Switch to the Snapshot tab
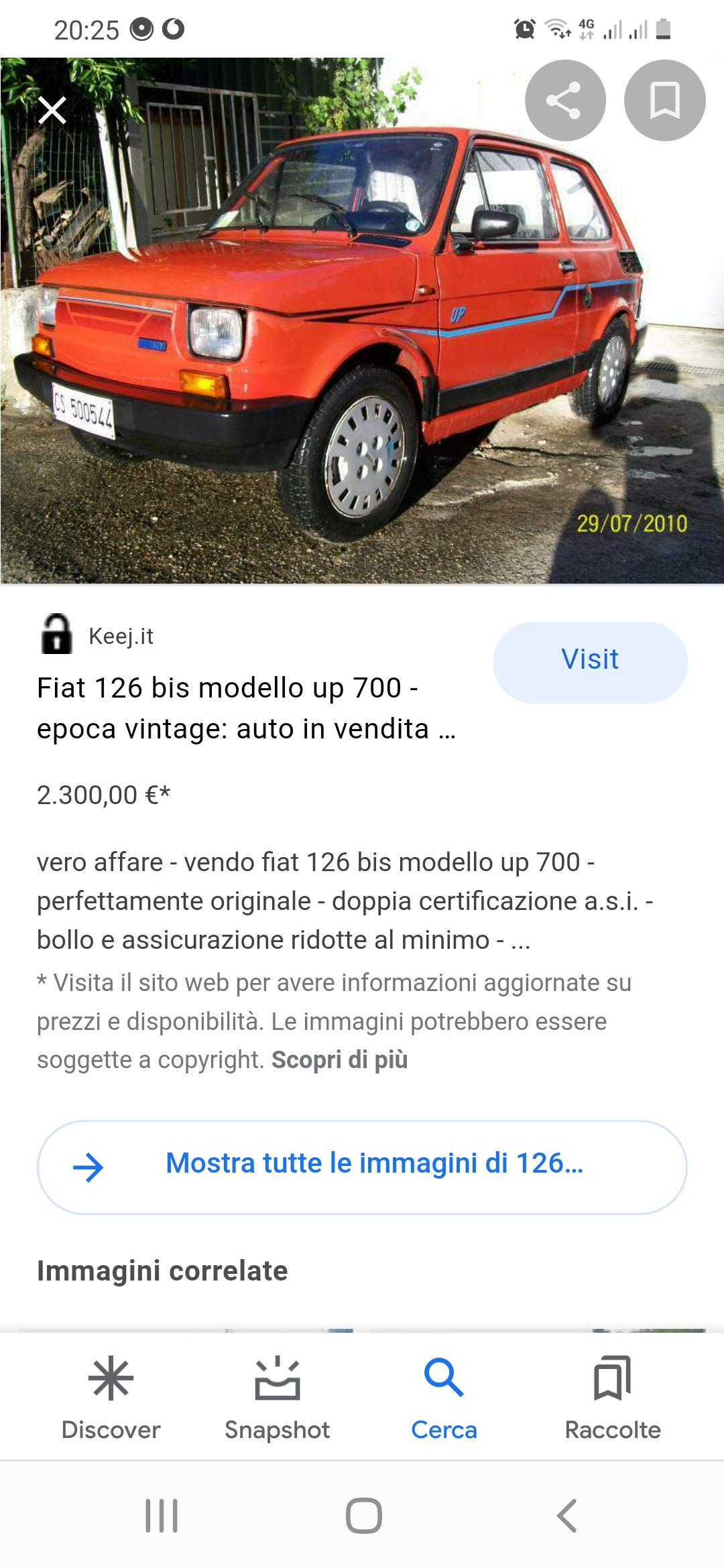The width and height of the screenshot is (724, 1568). [277, 1398]
